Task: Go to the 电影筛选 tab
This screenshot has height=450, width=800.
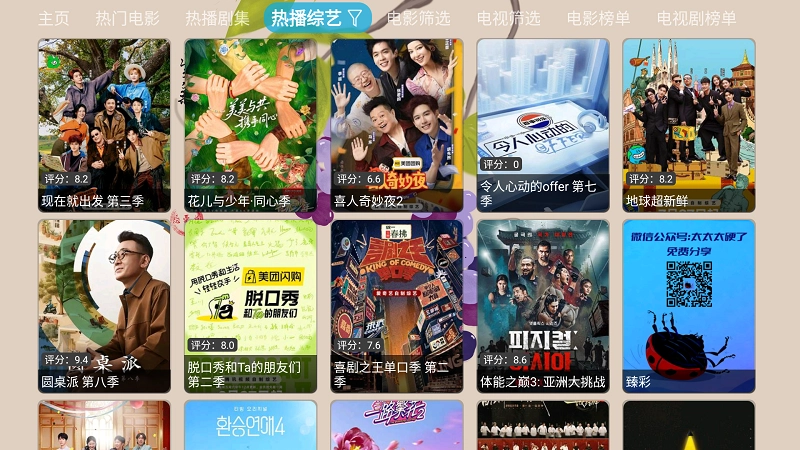Action: [418, 18]
